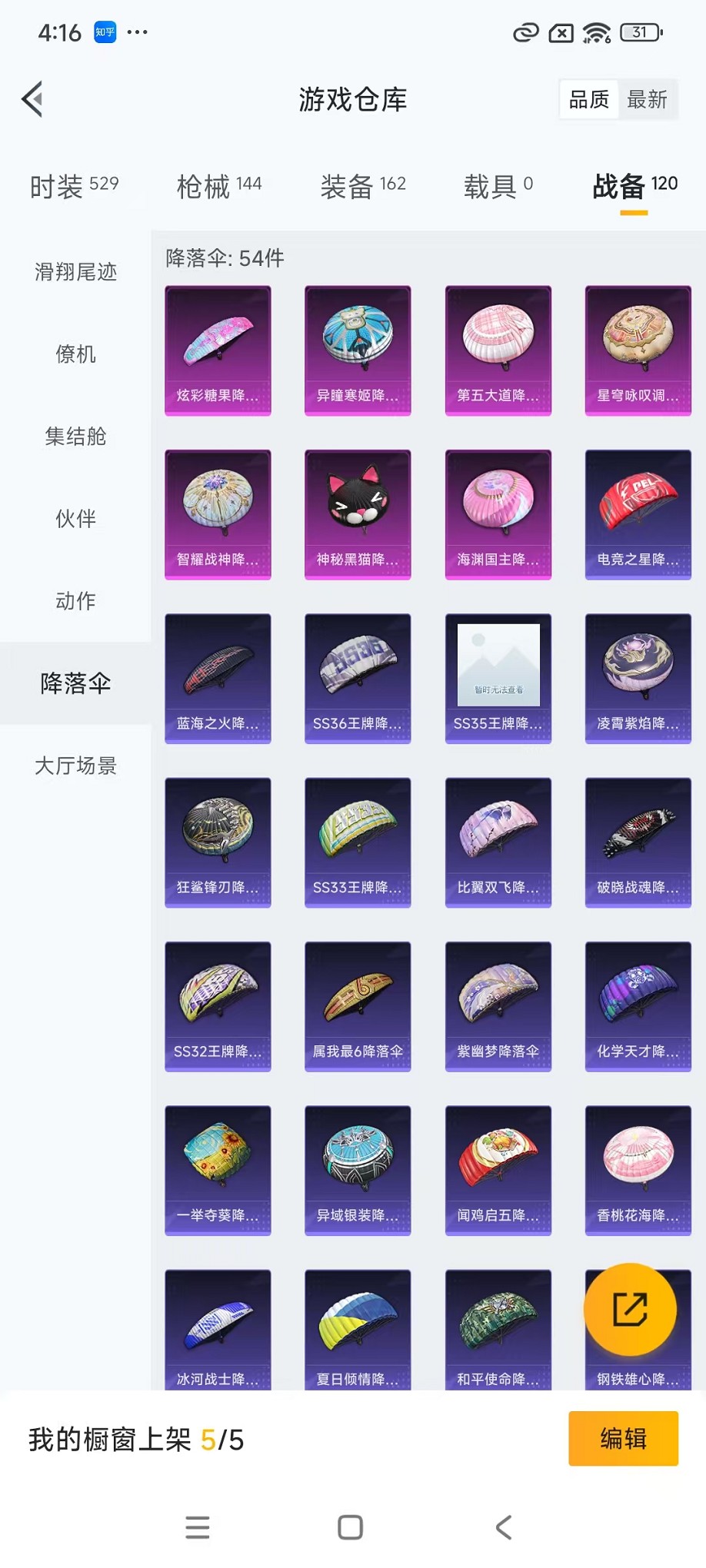
Task: Switch to the 时装 tab
Action: click(x=74, y=186)
